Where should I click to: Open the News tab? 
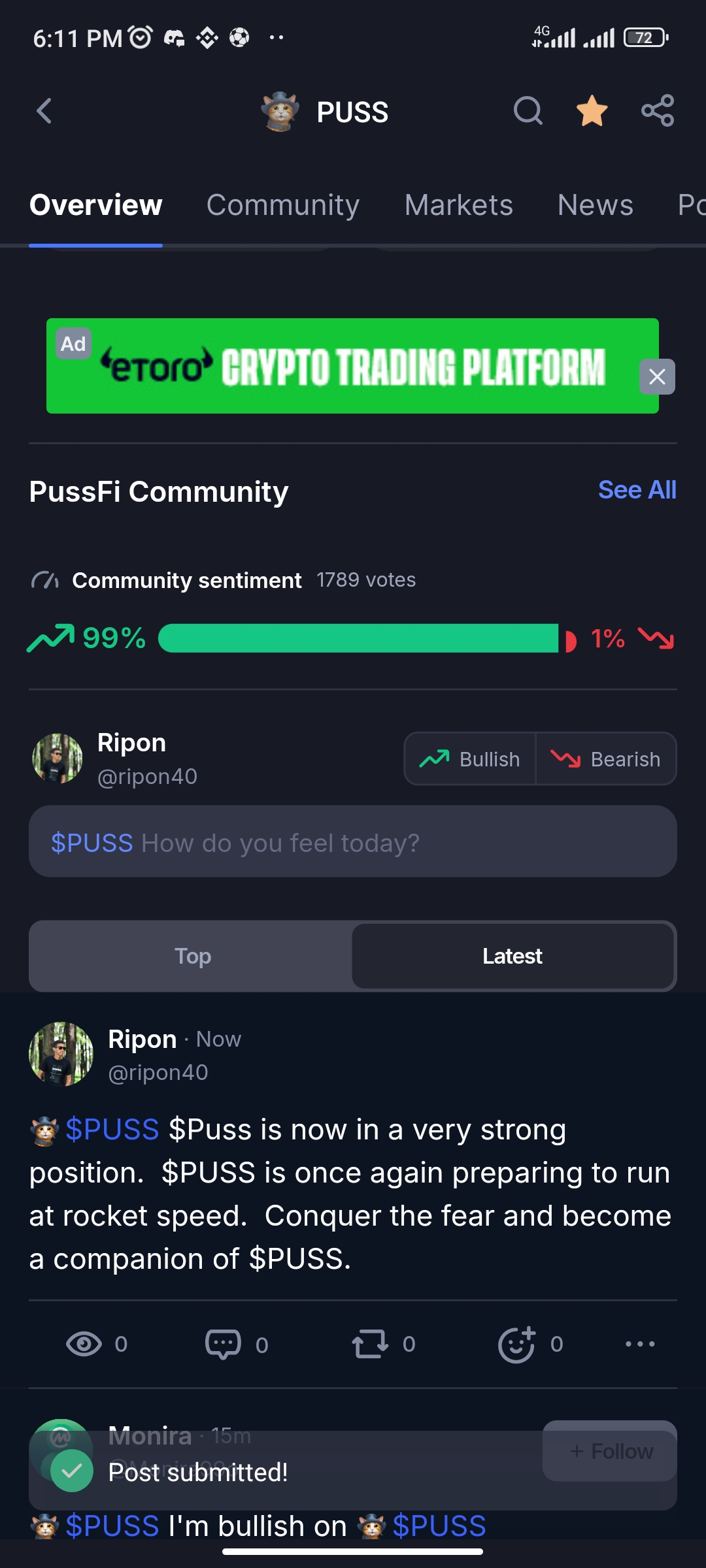596,205
